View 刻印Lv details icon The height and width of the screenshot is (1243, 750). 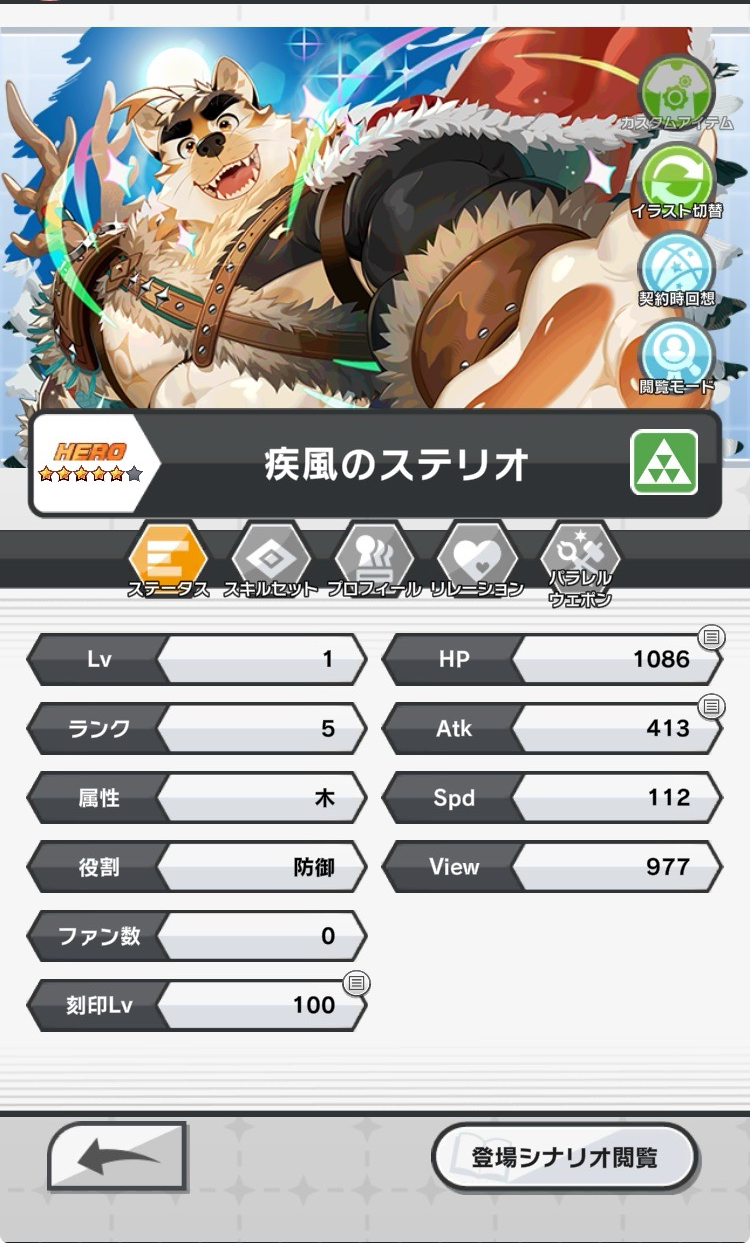(x=356, y=984)
